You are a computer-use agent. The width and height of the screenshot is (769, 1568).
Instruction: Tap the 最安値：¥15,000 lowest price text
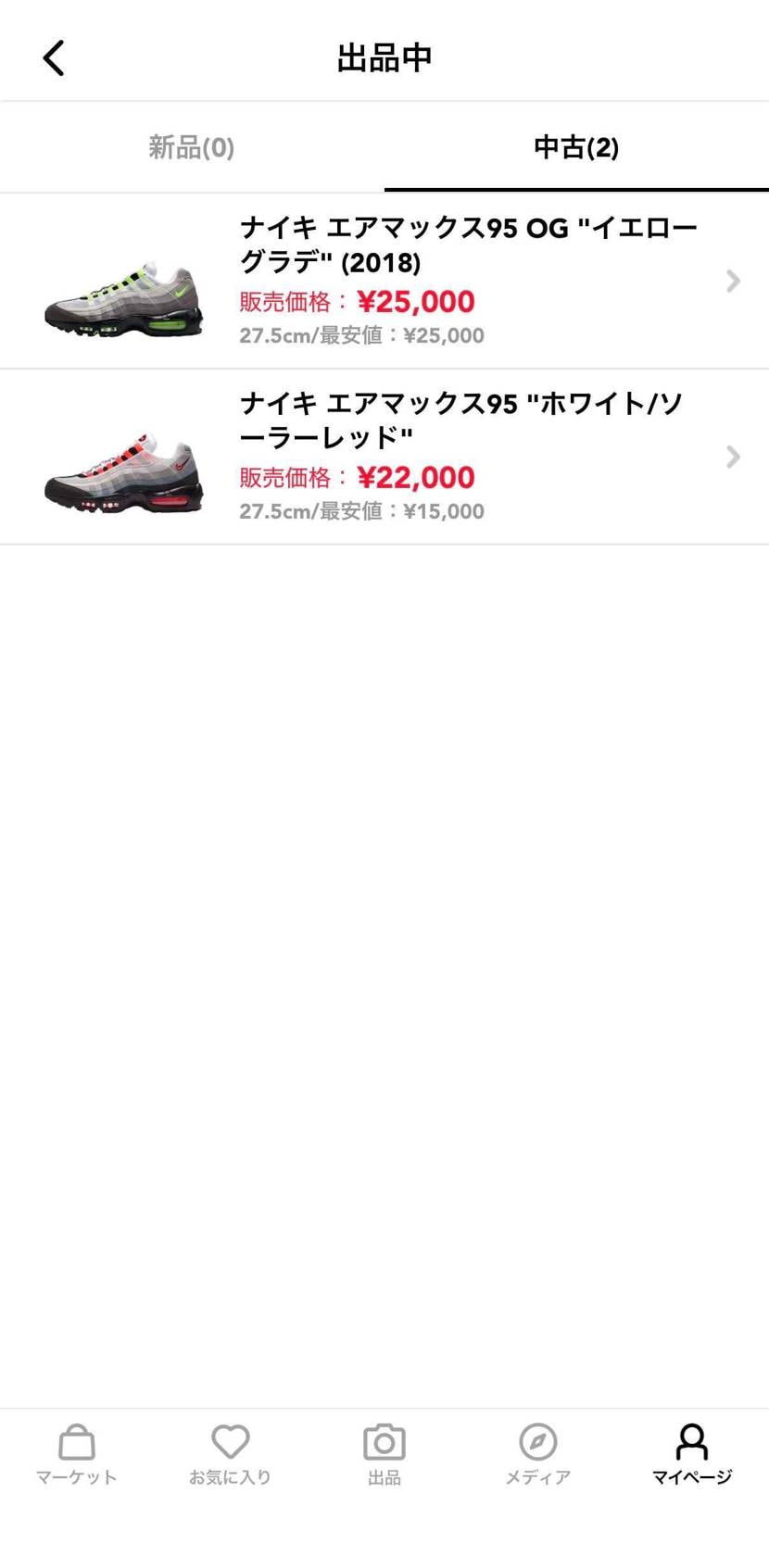coord(400,510)
